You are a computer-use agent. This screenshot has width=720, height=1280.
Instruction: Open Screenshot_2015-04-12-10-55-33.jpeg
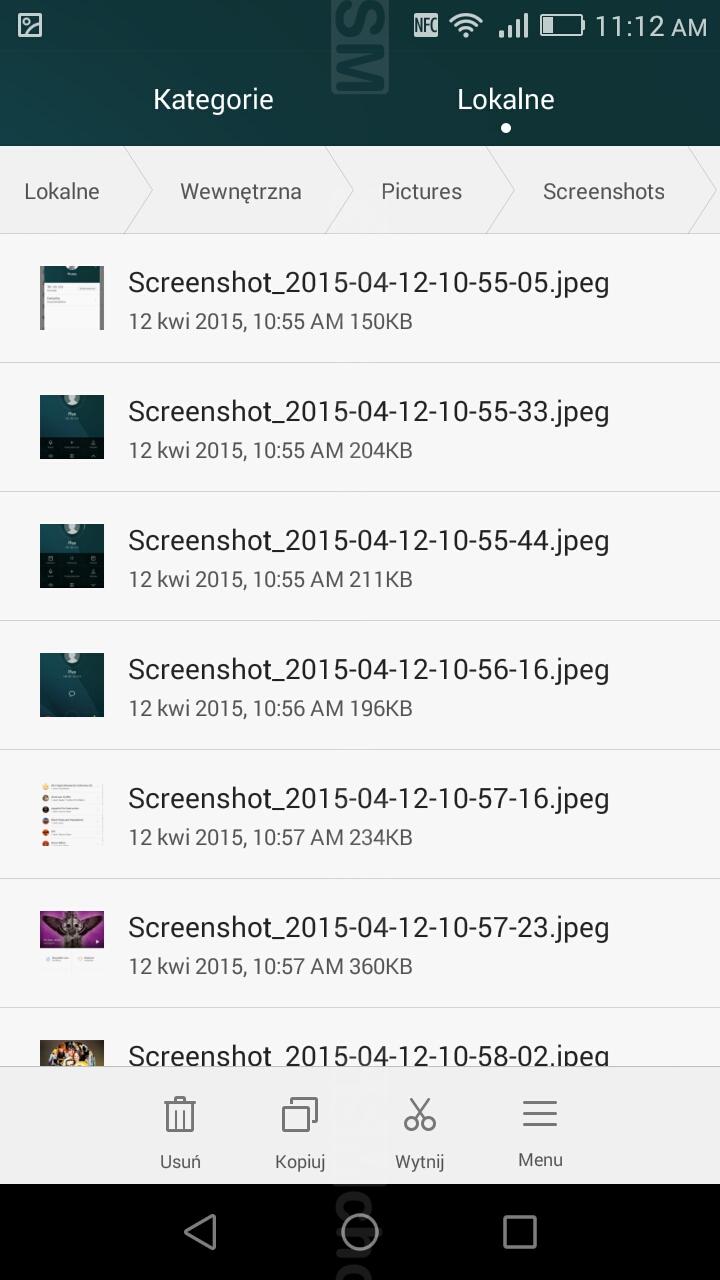pos(360,427)
